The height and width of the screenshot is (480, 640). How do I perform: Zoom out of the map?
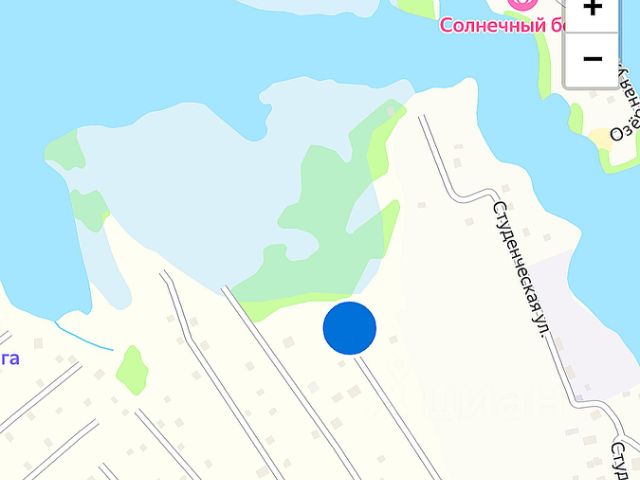tap(593, 58)
